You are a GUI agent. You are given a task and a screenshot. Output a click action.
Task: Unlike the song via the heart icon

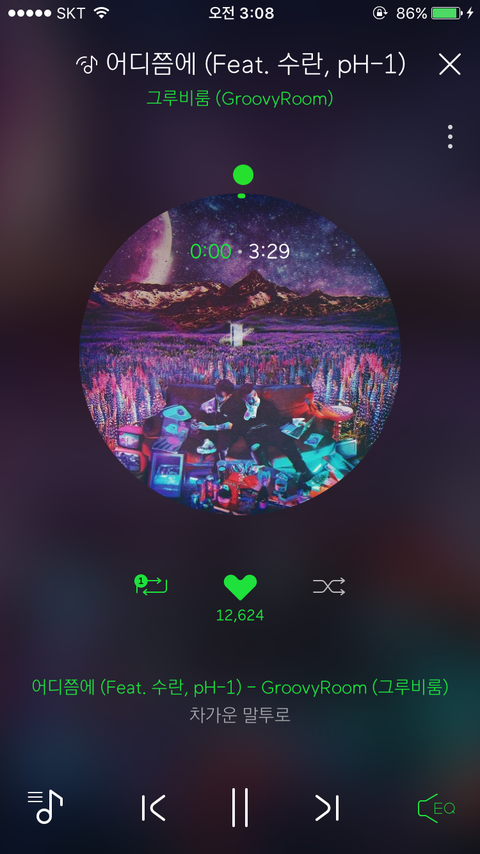pyautogui.click(x=240, y=587)
